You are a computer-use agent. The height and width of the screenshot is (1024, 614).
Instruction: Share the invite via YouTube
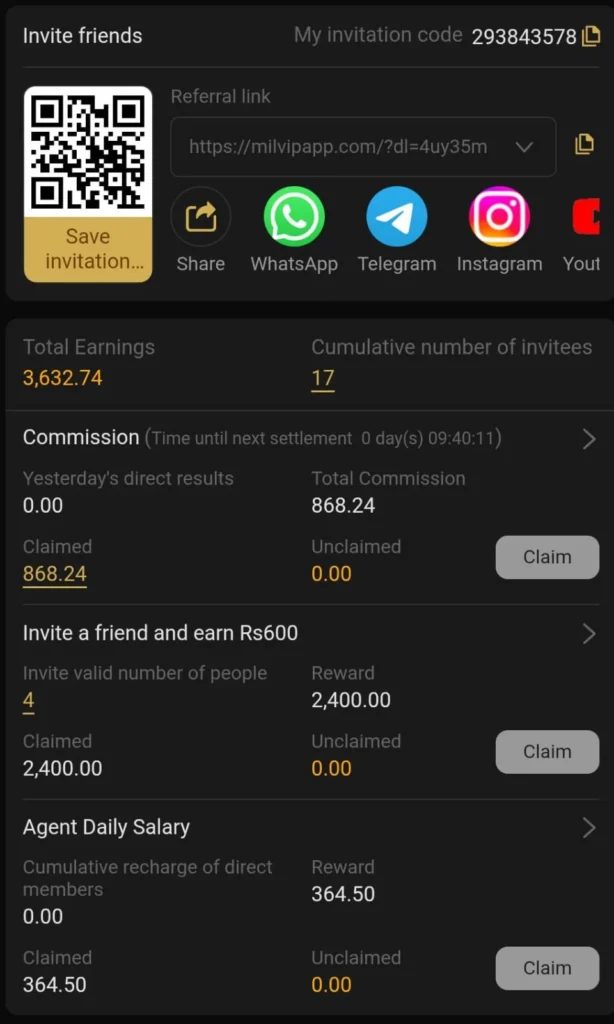pos(585,217)
